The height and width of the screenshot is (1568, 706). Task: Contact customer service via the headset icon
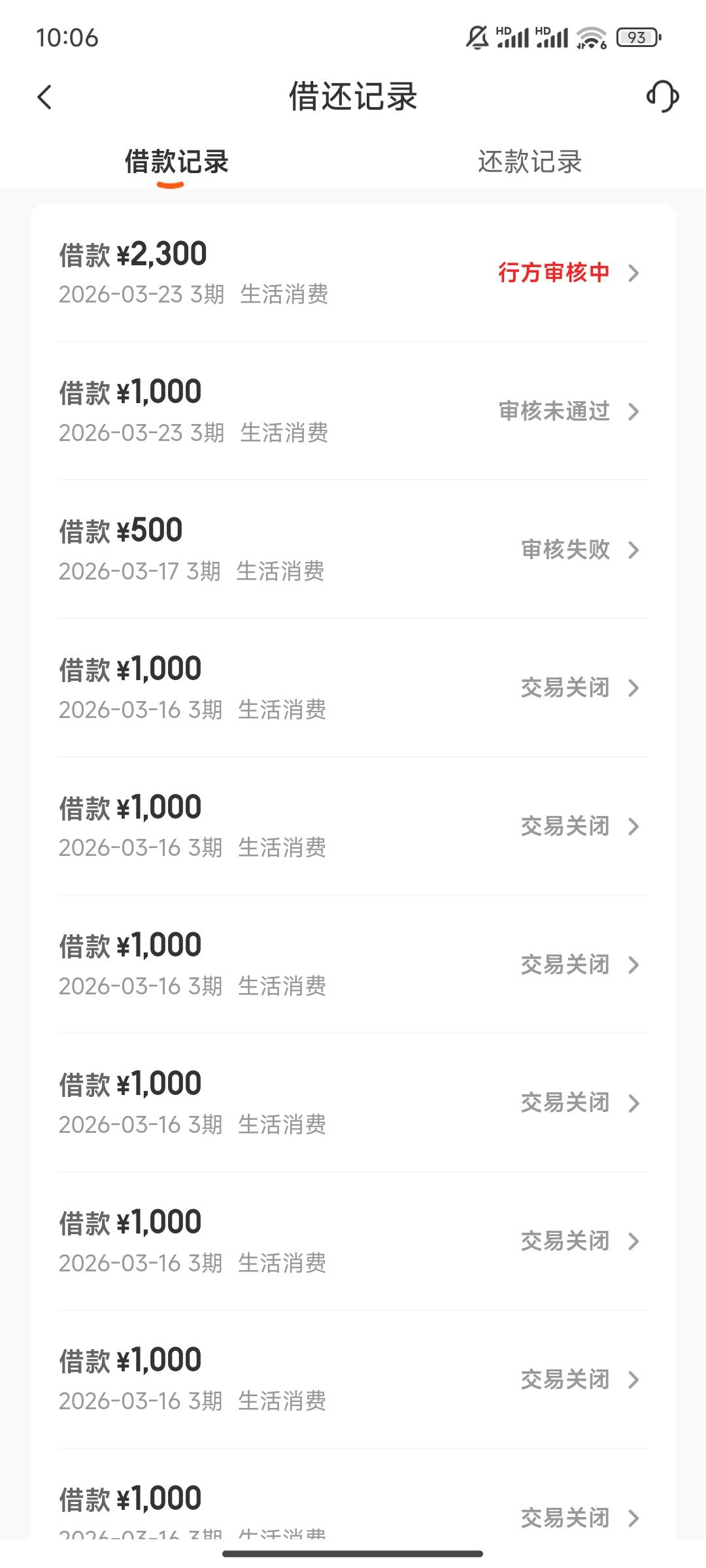point(662,97)
